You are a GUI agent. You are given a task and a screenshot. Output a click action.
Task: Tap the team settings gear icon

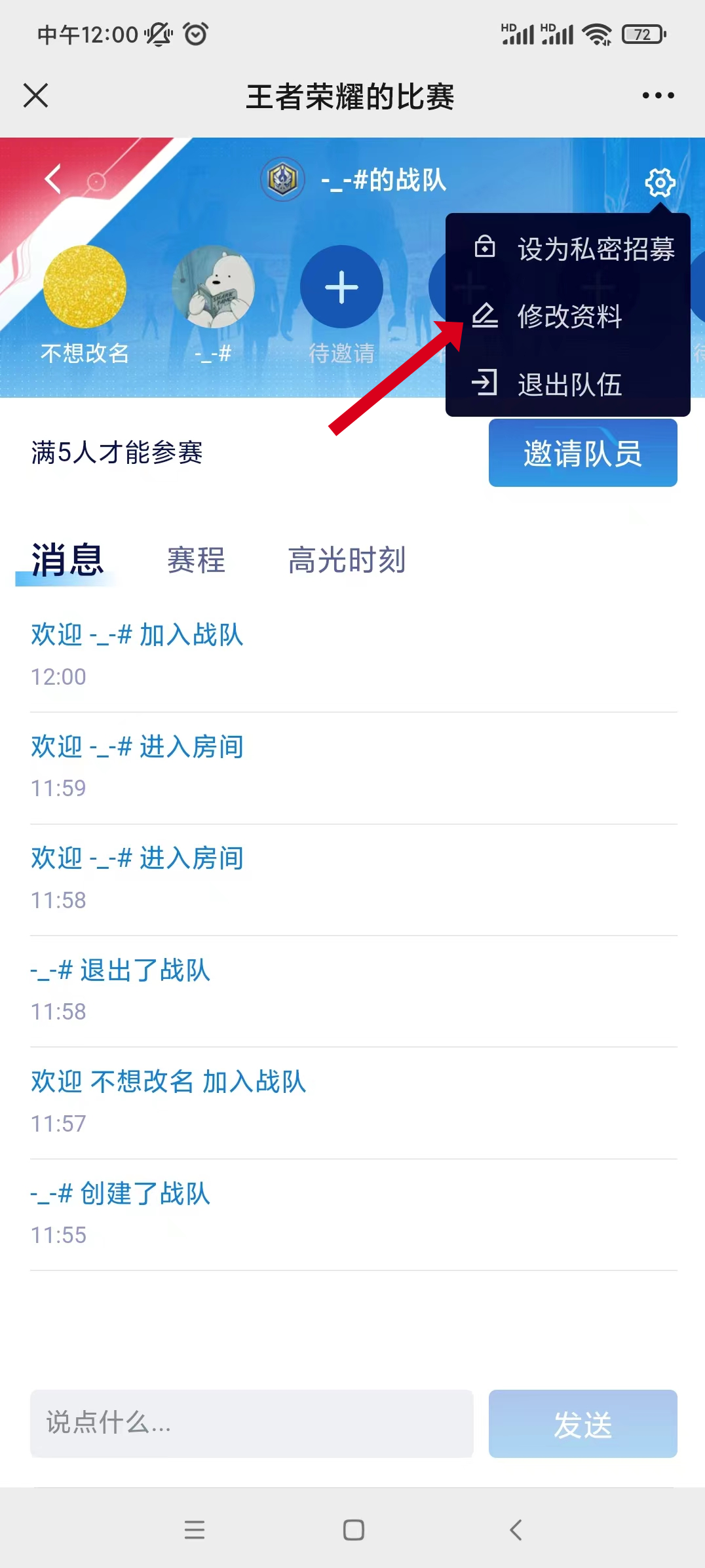(660, 182)
